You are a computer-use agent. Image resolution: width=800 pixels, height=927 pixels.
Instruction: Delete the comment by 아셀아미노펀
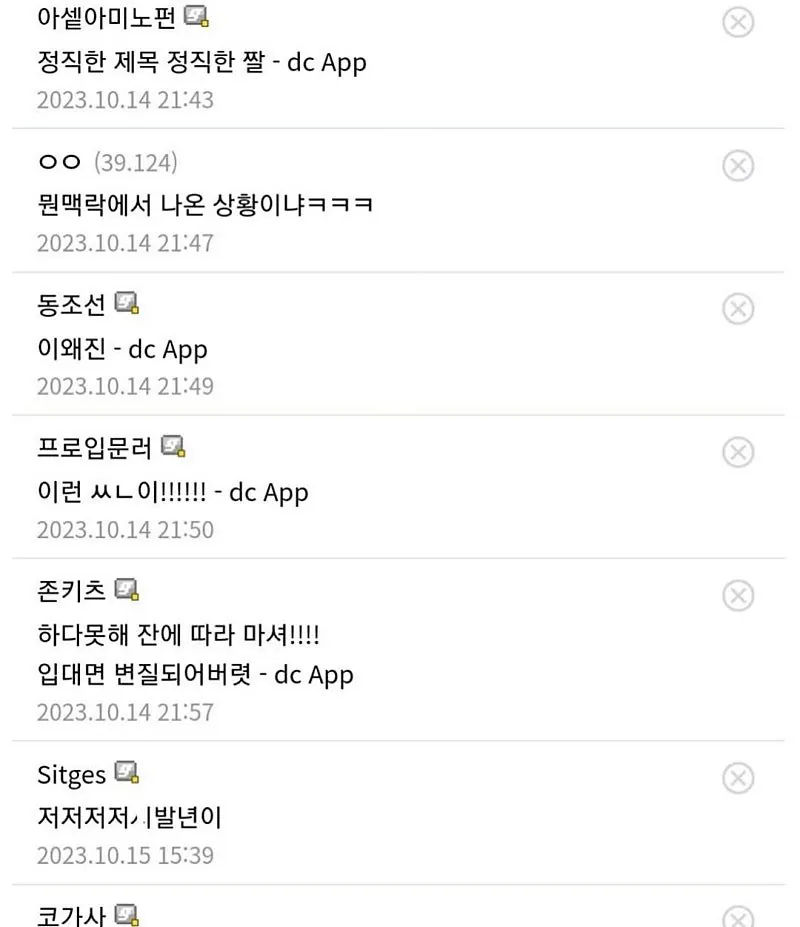738,22
